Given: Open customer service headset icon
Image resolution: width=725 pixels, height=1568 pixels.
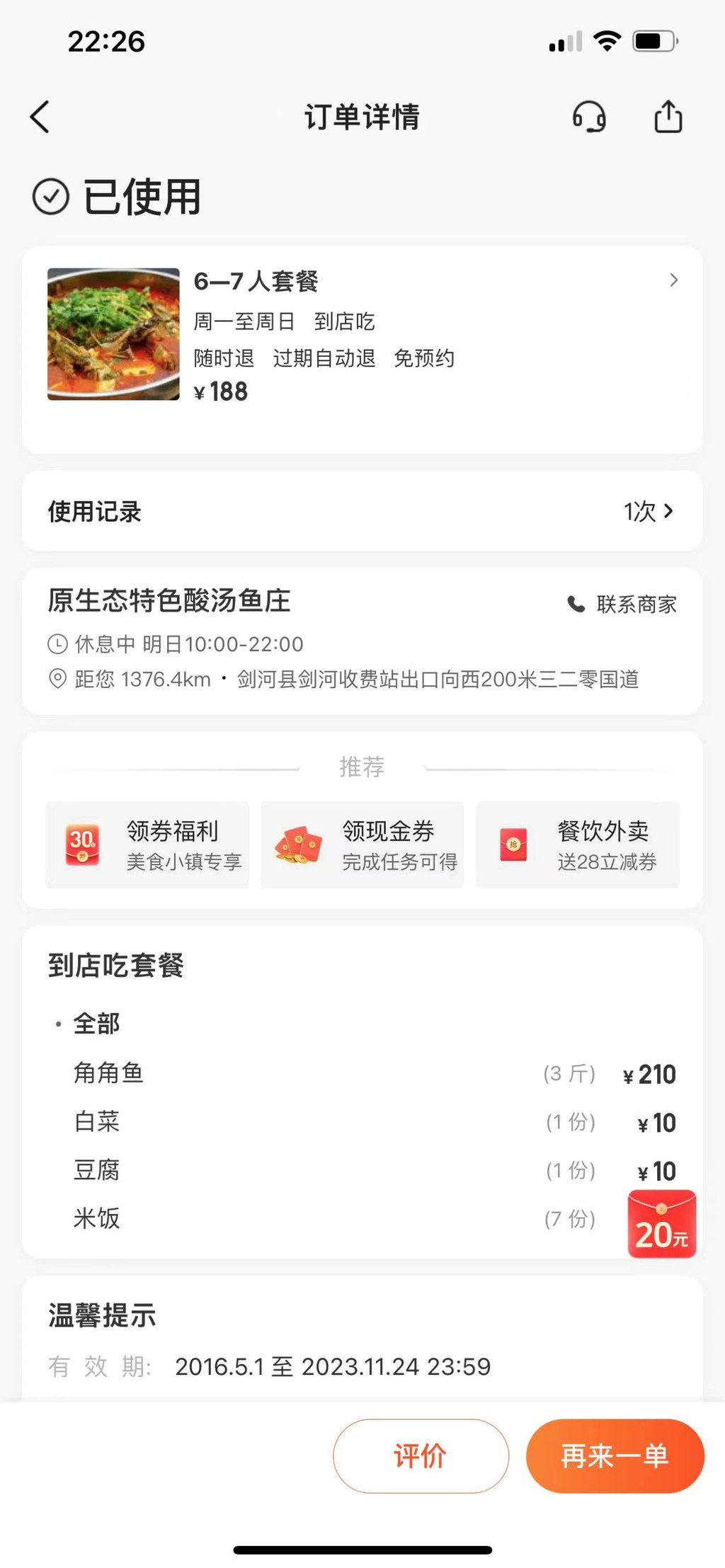Looking at the screenshot, I should 589,117.
